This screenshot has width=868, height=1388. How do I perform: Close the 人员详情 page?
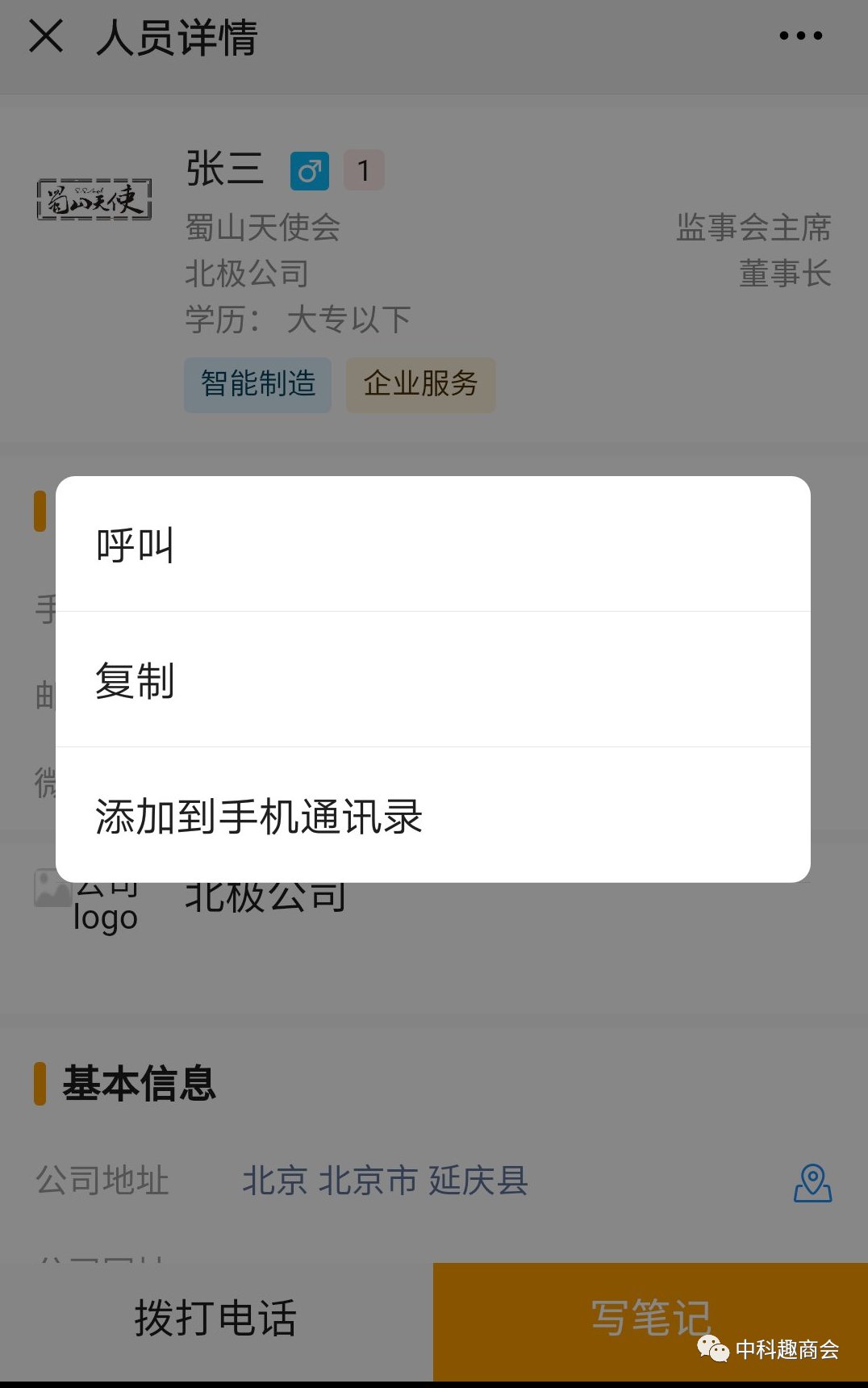click(x=46, y=36)
